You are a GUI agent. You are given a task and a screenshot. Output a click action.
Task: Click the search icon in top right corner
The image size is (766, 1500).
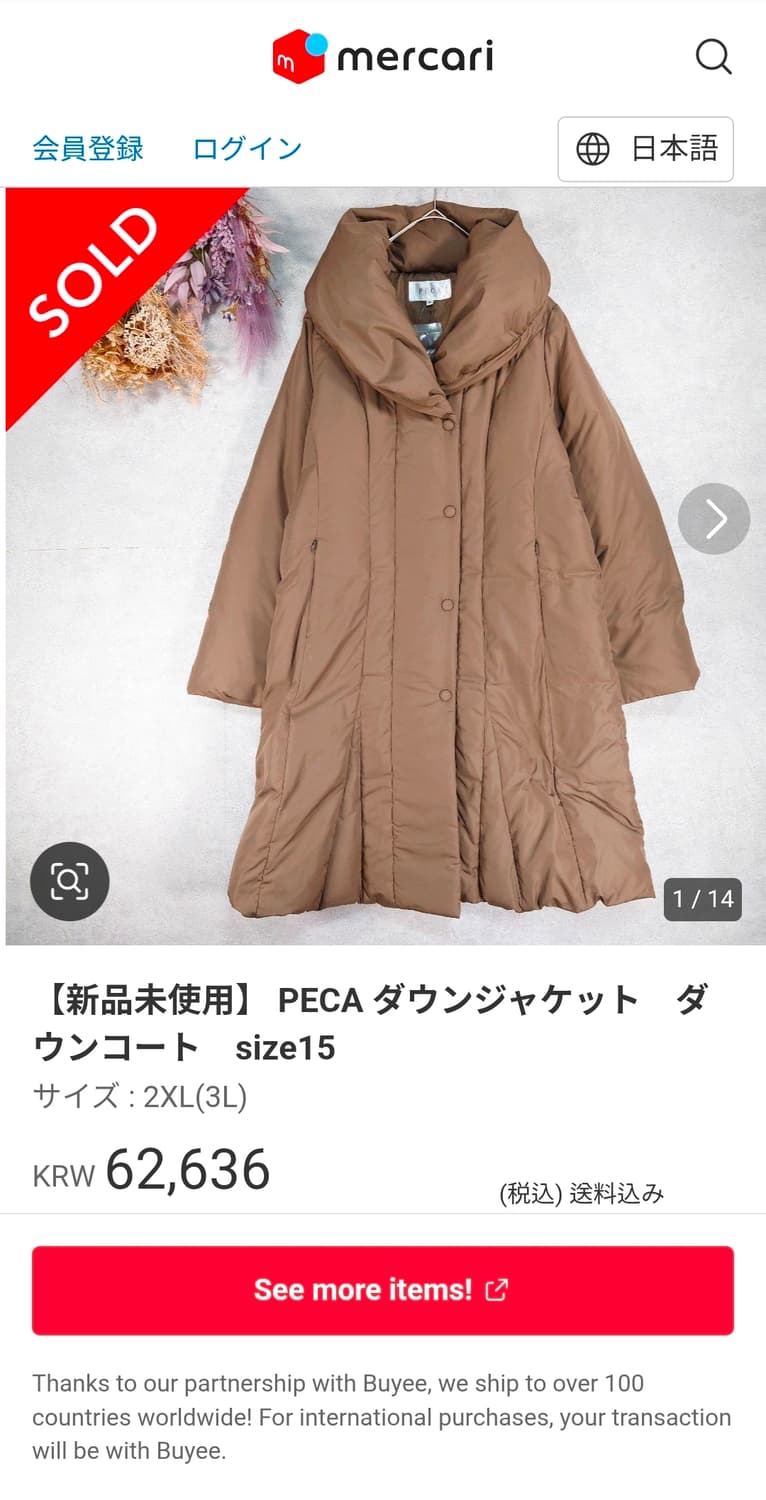click(x=714, y=57)
